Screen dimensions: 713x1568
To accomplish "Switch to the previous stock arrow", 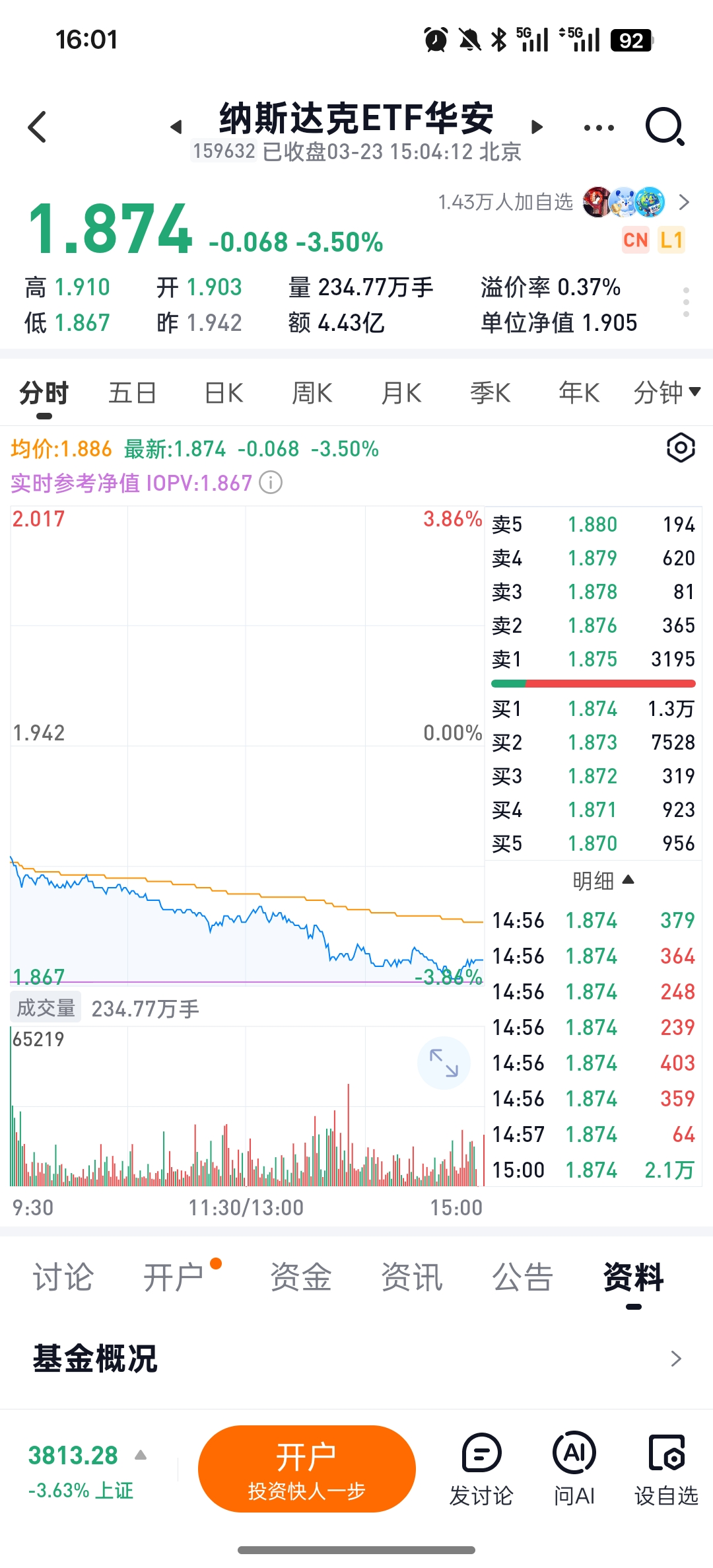I will point(176,127).
